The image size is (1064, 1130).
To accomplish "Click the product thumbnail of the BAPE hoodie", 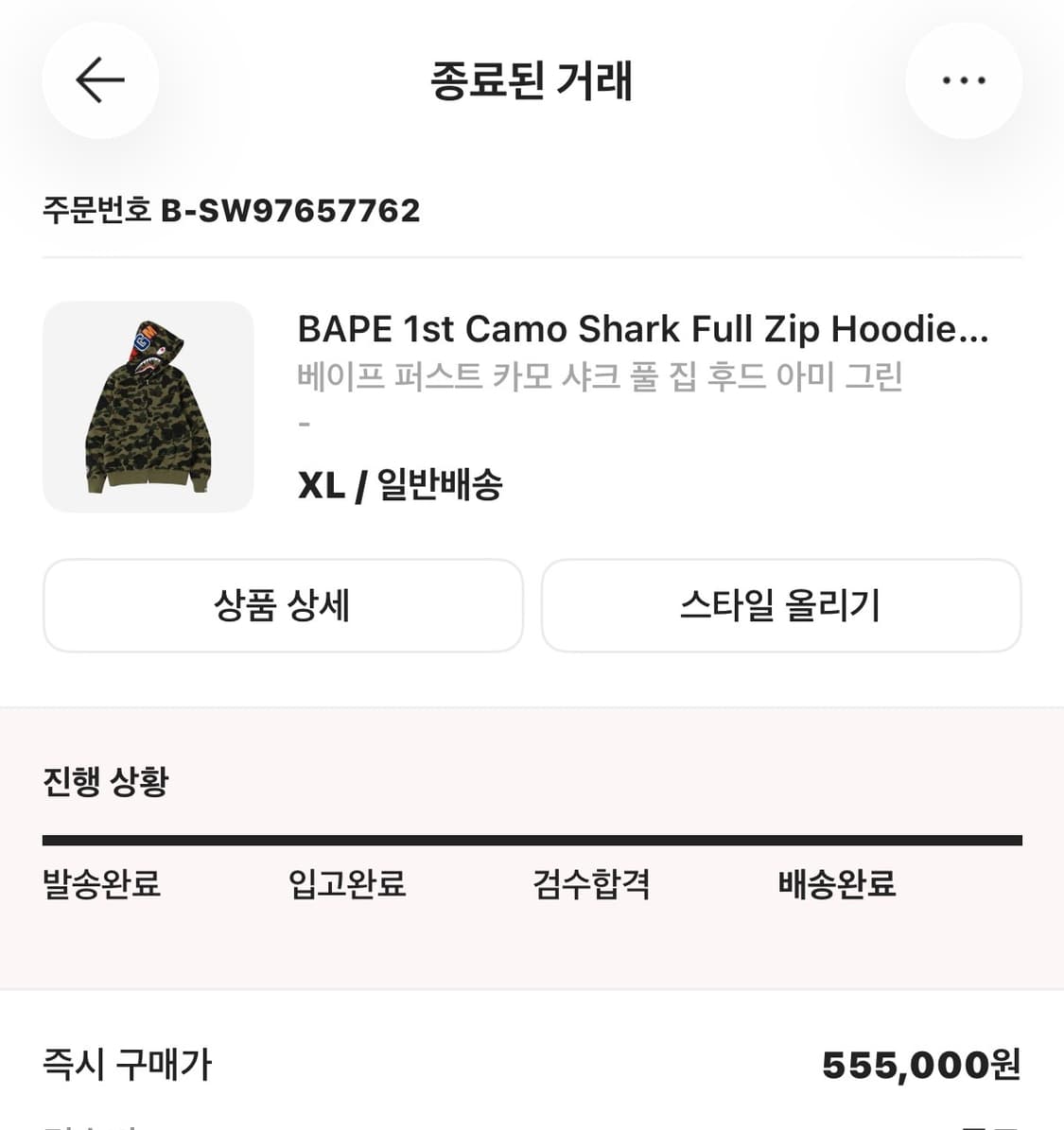I will pyautogui.click(x=148, y=405).
